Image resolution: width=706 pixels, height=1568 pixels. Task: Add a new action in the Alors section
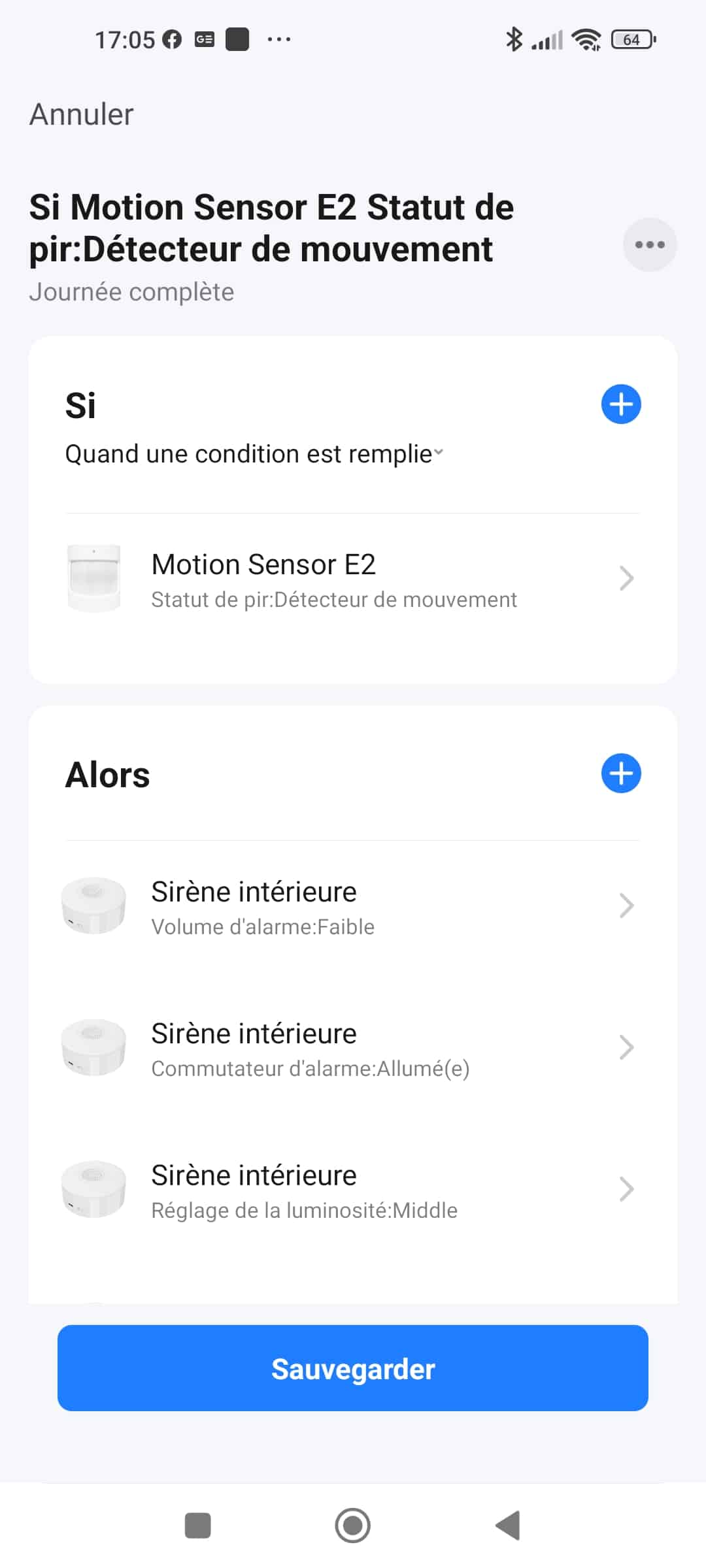pos(620,774)
